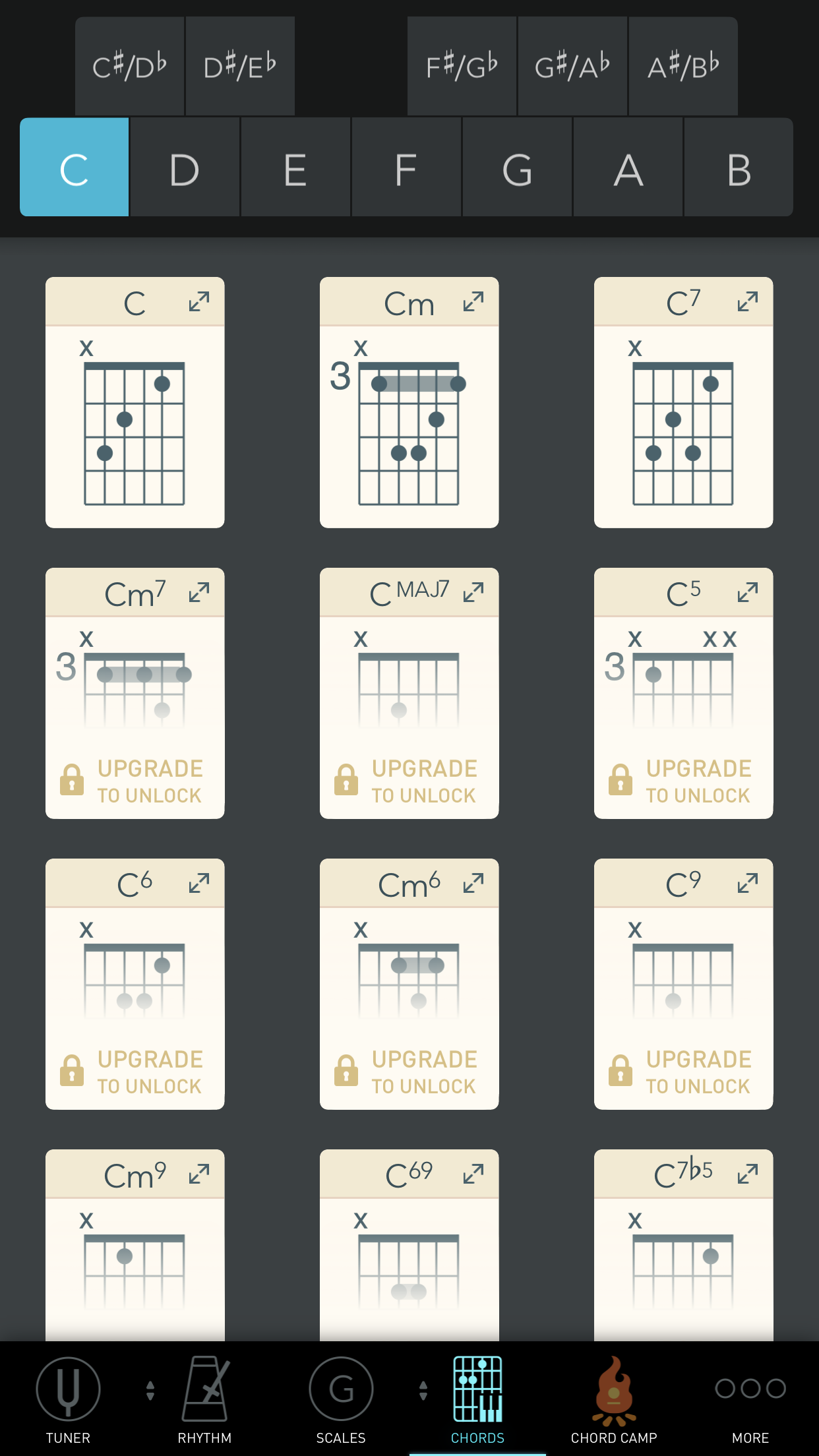The width and height of the screenshot is (819, 1456).
Task: Open the Chord Camp tab
Action: (614, 1398)
